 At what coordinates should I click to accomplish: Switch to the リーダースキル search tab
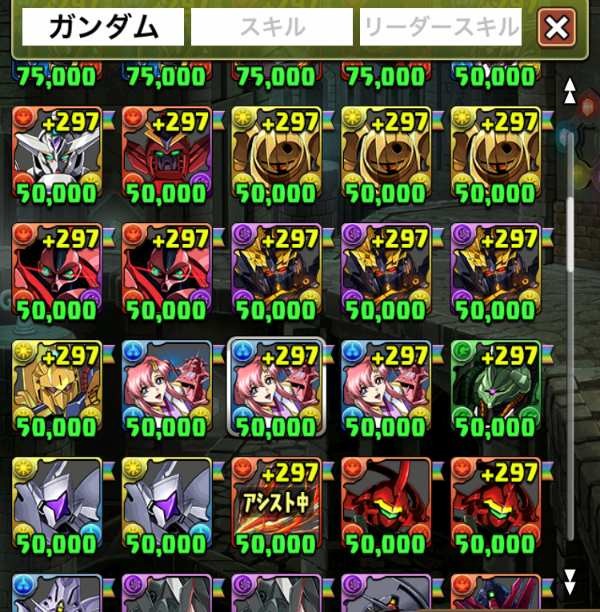pos(441,27)
